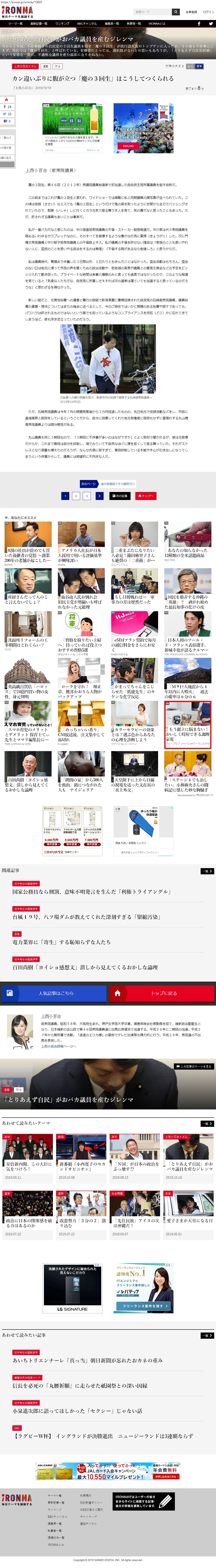Screen dimensions: 216x1568
Task: Go to article page 2
Action: coord(76,496)
